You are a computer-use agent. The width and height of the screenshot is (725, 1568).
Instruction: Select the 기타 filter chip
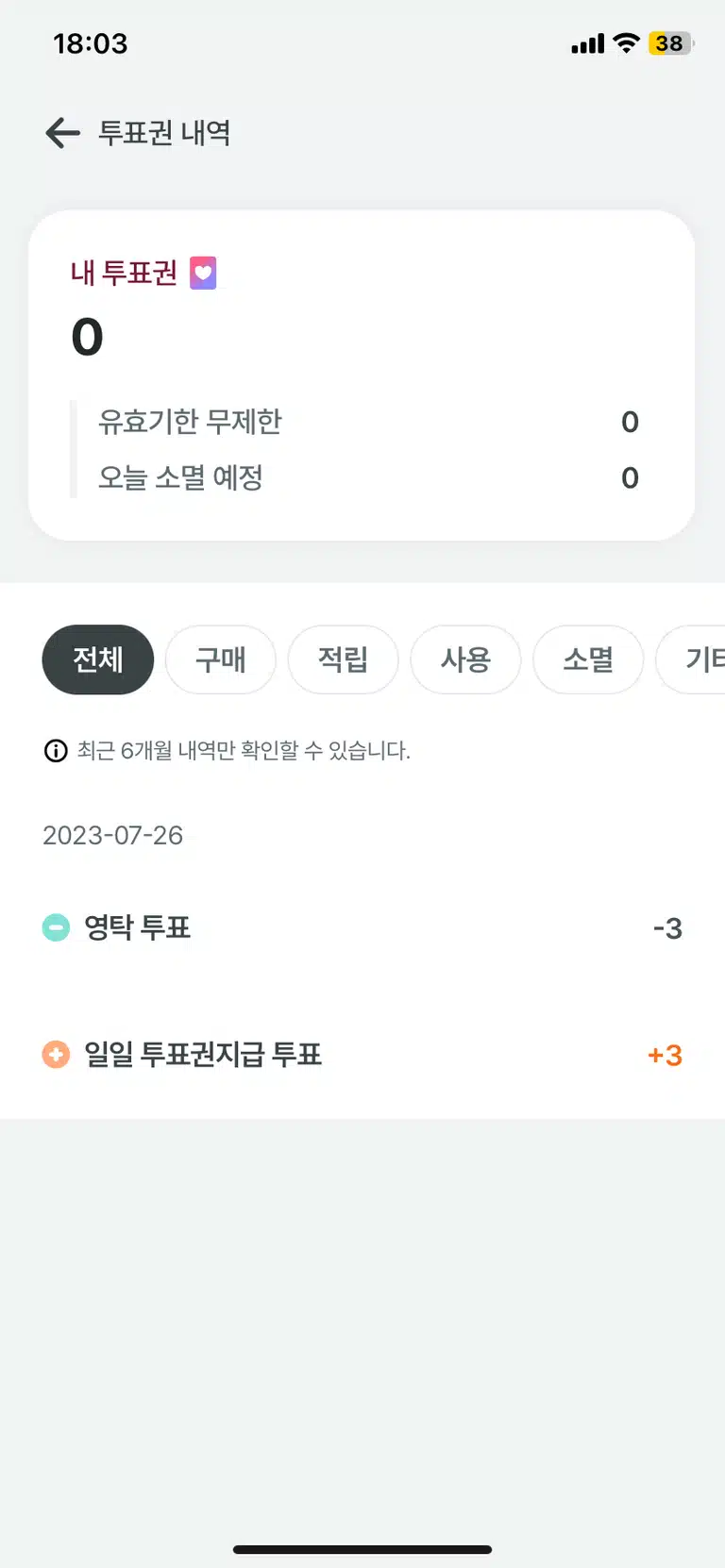(x=692, y=659)
